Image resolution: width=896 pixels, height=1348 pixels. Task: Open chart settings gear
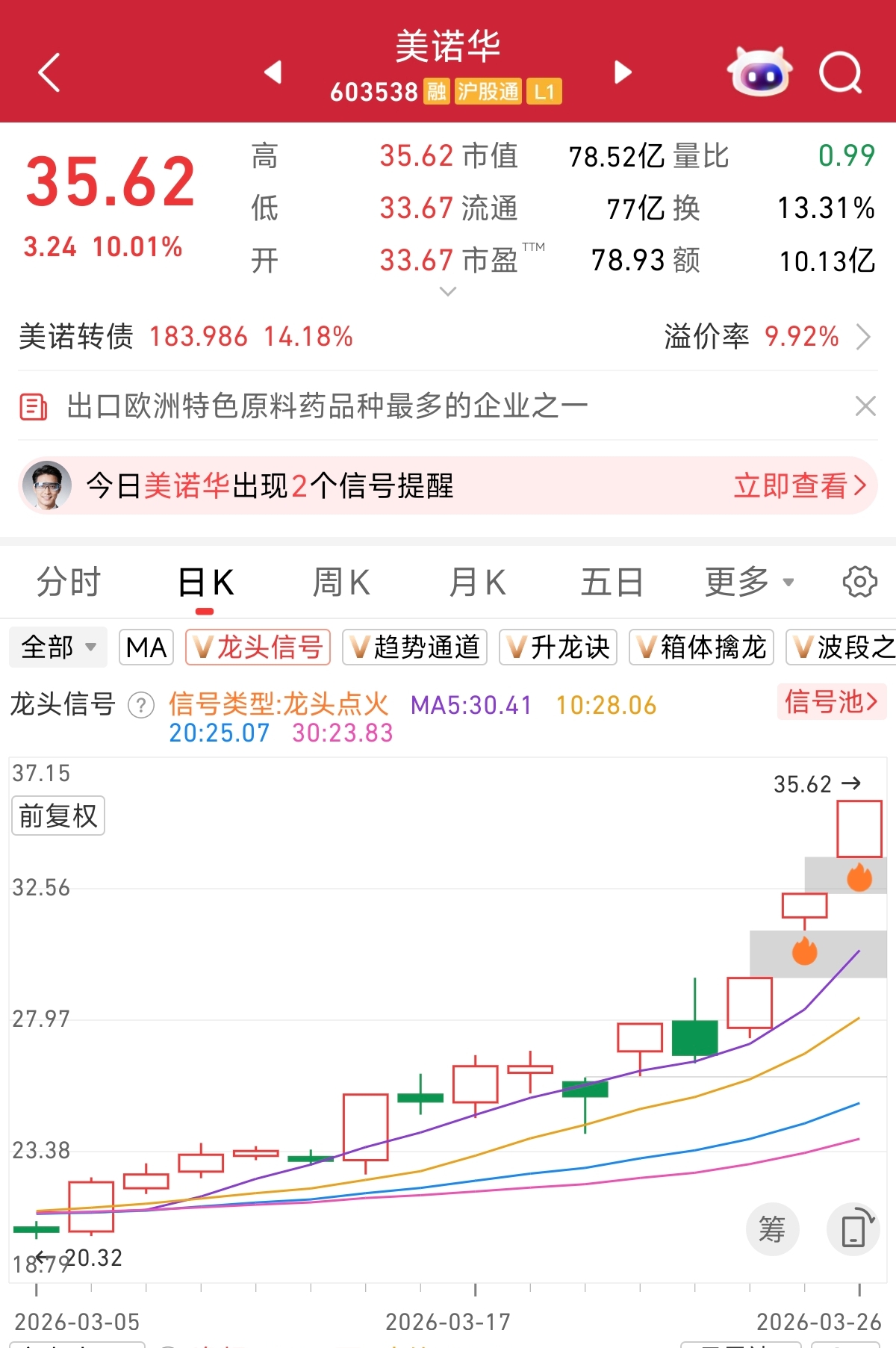859,583
